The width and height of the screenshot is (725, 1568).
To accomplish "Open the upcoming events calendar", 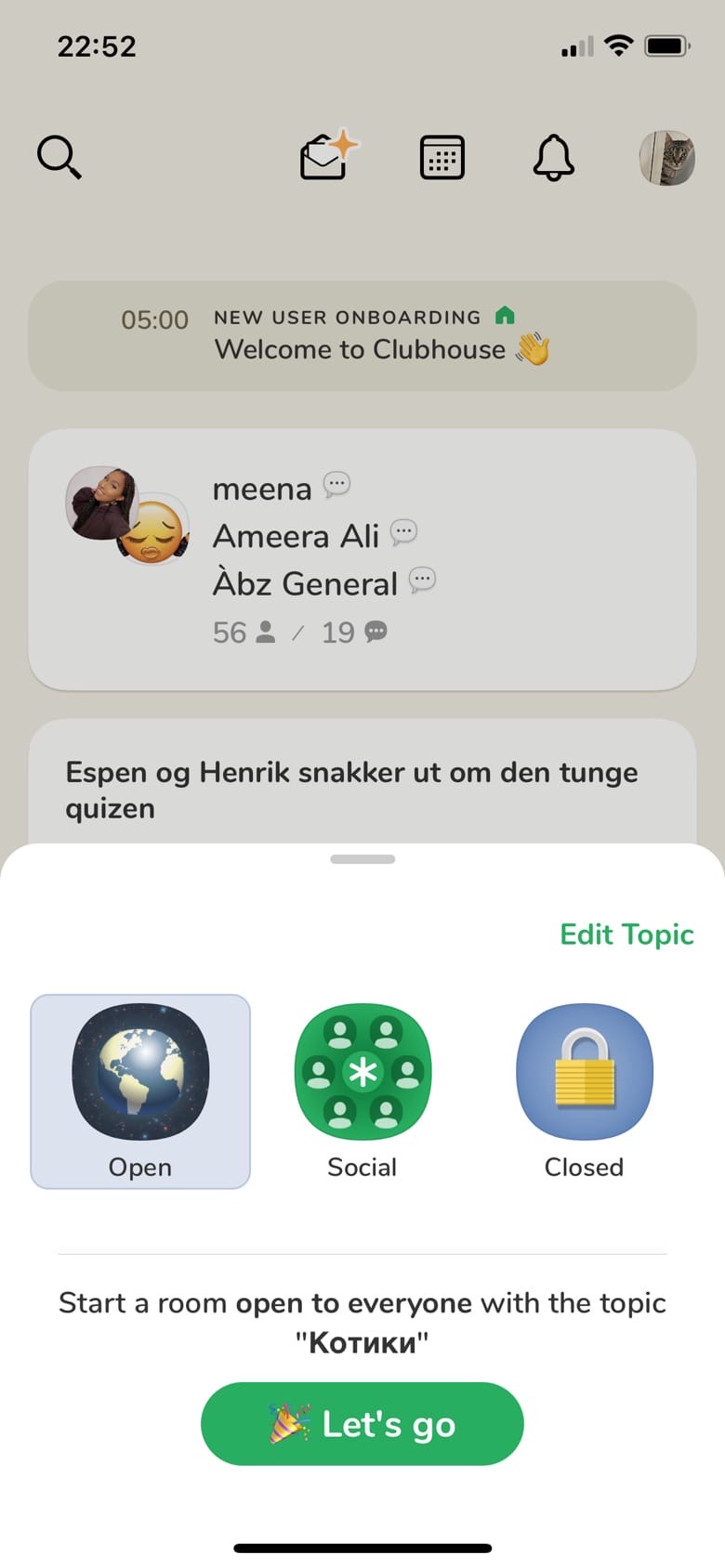I will click(442, 157).
